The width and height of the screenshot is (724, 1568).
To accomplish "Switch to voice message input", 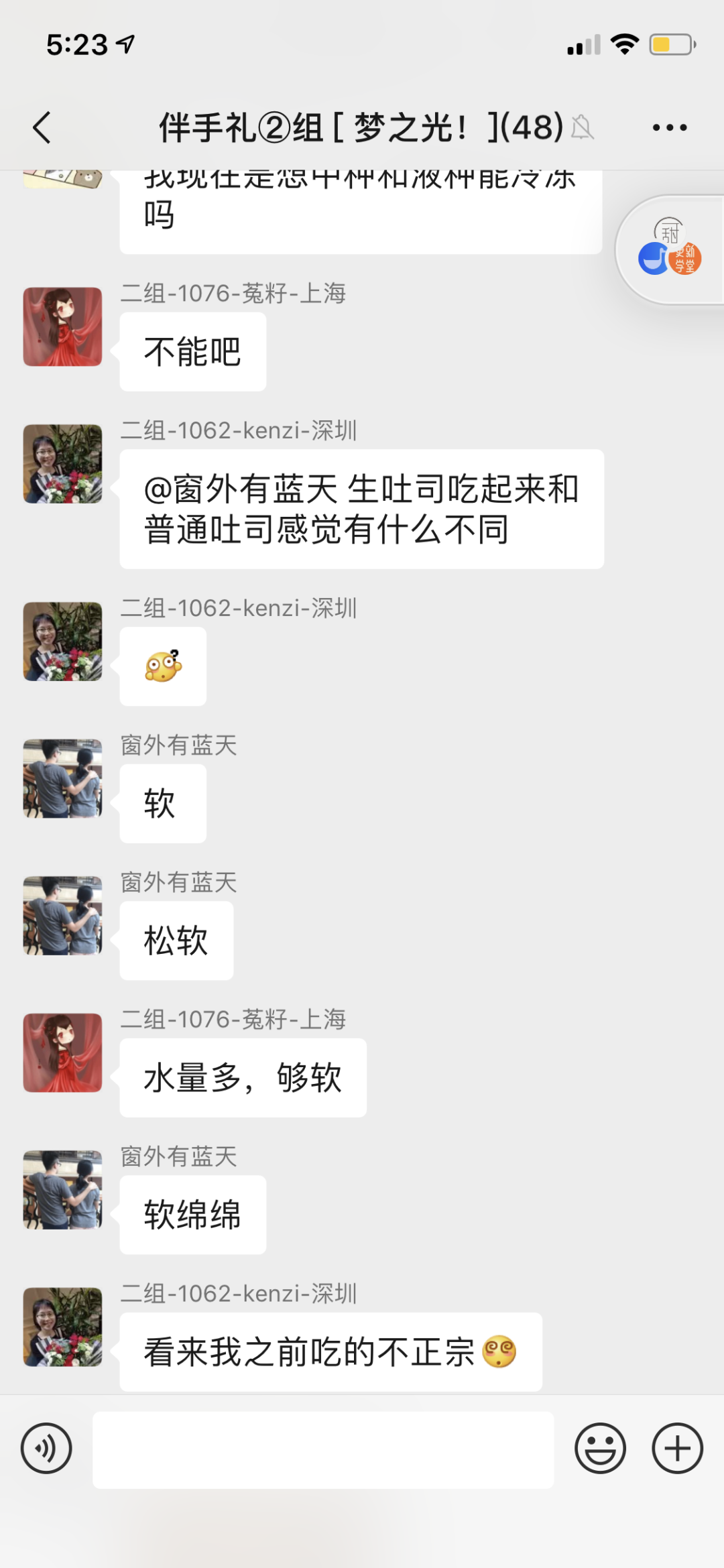I will [x=46, y=1448].
